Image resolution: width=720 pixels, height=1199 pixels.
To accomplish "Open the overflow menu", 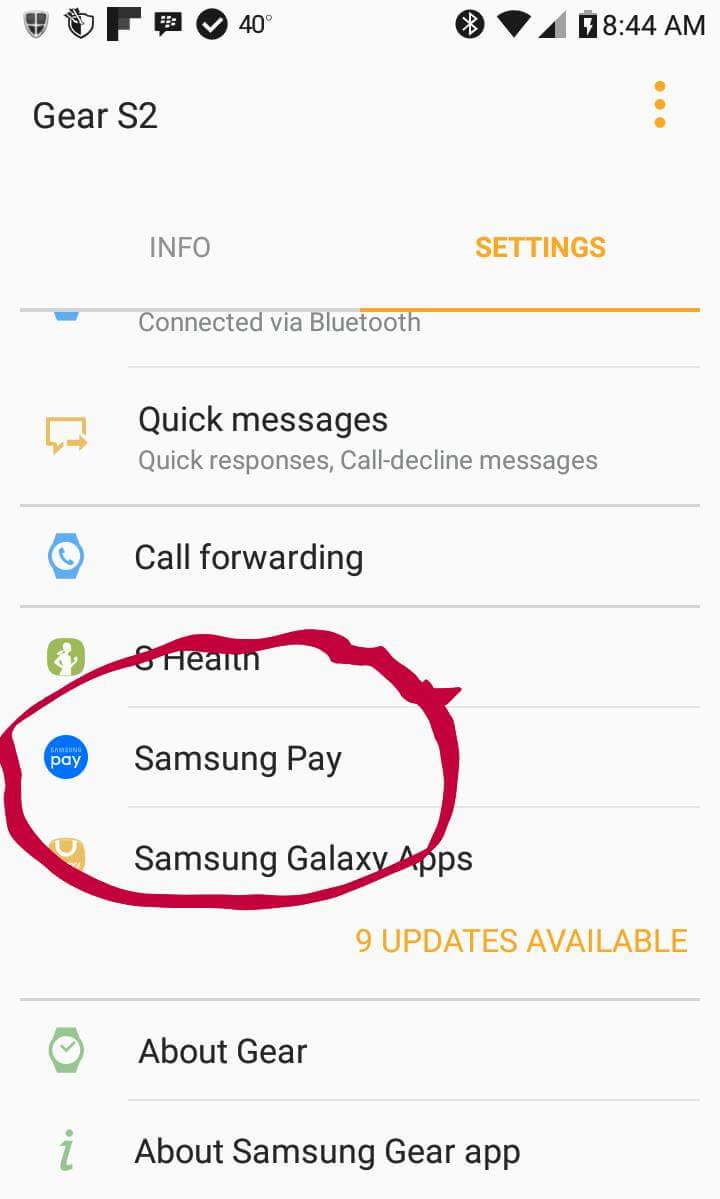I will (659, 106).
